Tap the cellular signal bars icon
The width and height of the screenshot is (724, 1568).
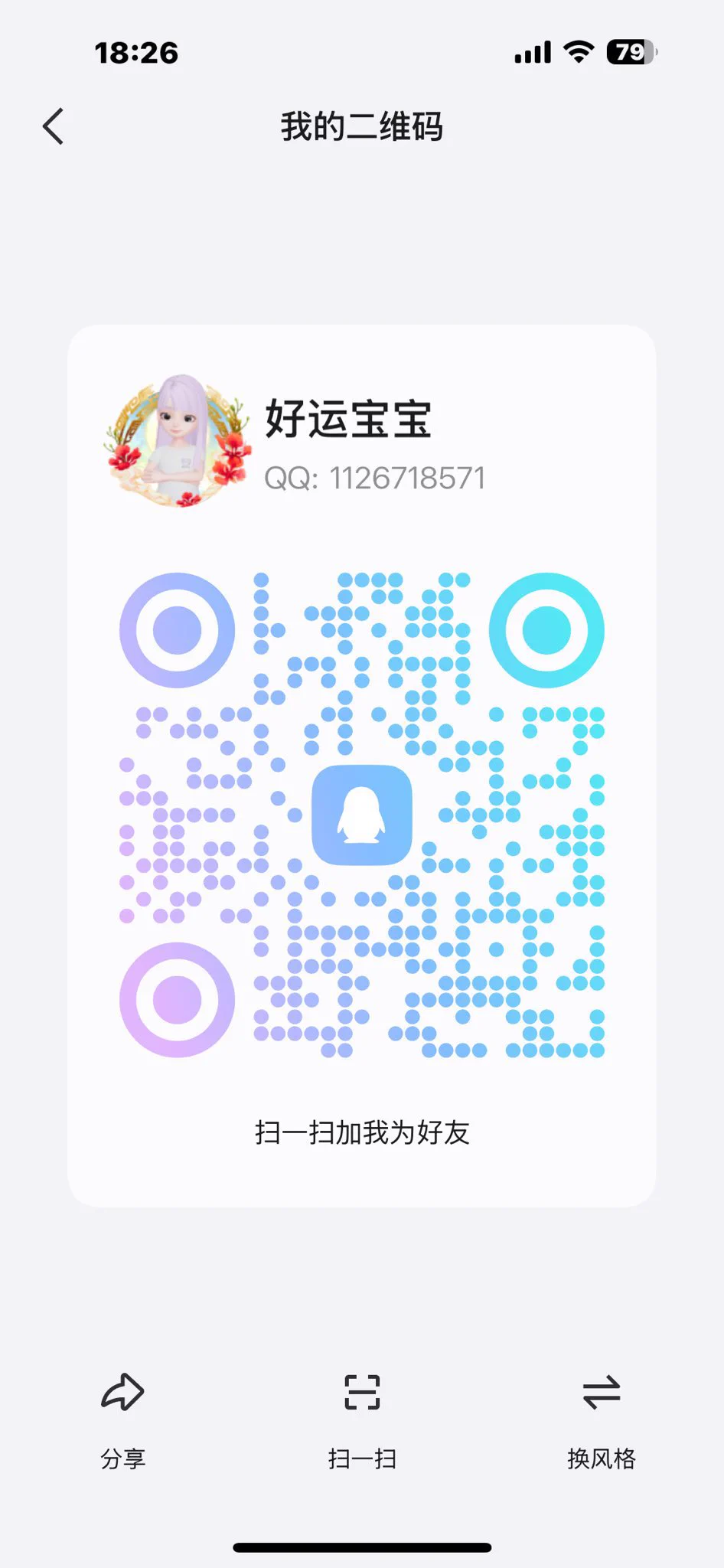click(532, 52)
